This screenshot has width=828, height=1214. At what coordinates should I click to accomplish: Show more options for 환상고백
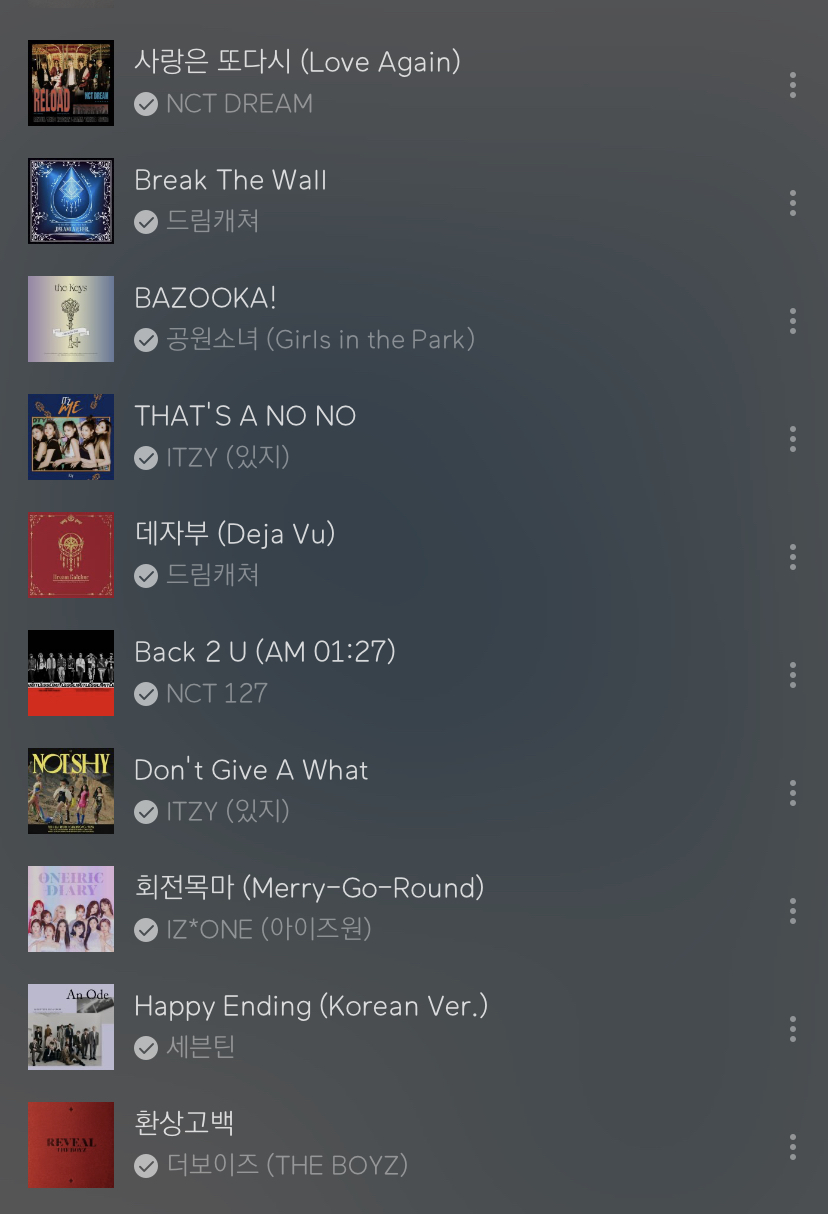pos(793,1146)
